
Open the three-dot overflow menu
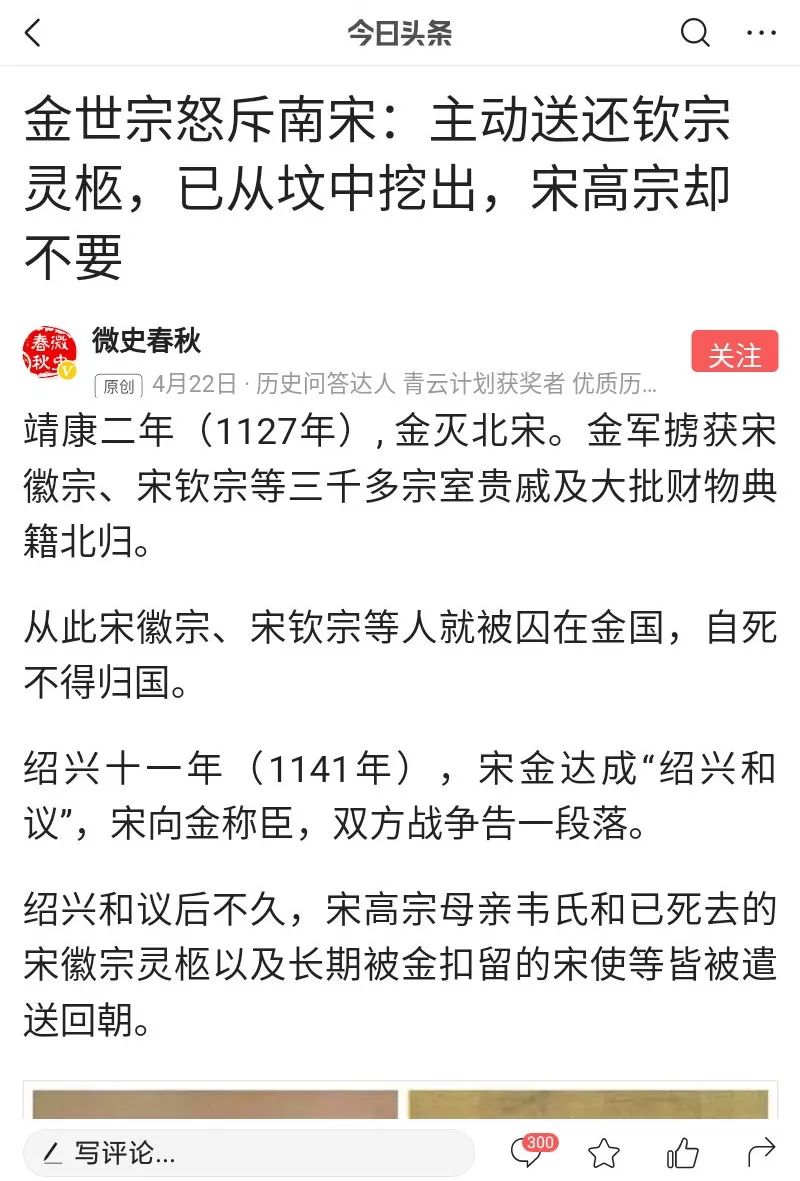click(x=761, y=33)
